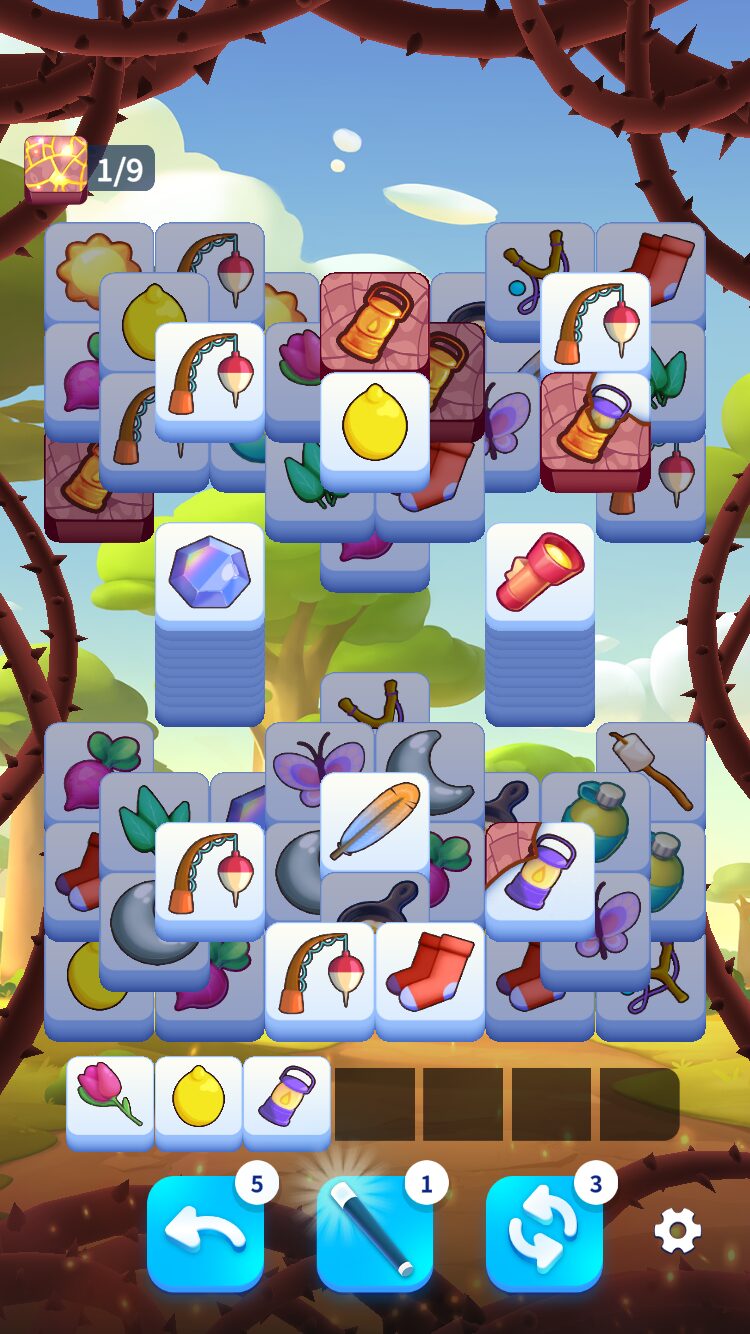Collect the highlighted red socks tile
Viewport: 750px width, 1334px height.
(x=429, y=972)
